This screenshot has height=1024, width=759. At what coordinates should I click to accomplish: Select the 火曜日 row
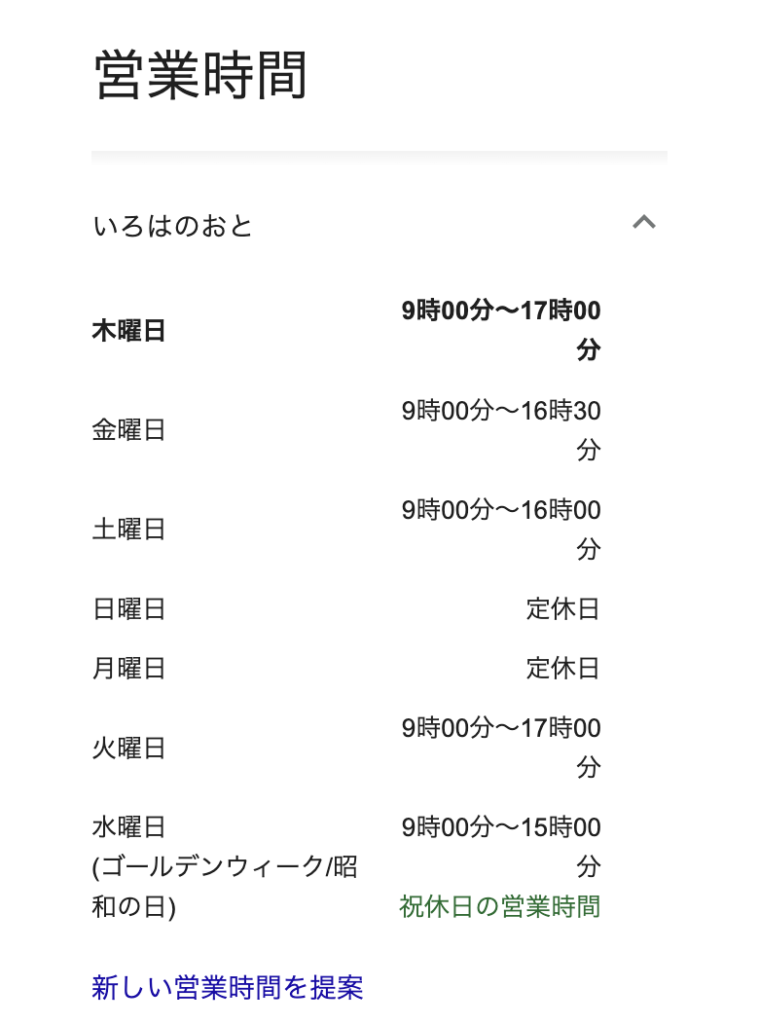(x=128, y=748)
